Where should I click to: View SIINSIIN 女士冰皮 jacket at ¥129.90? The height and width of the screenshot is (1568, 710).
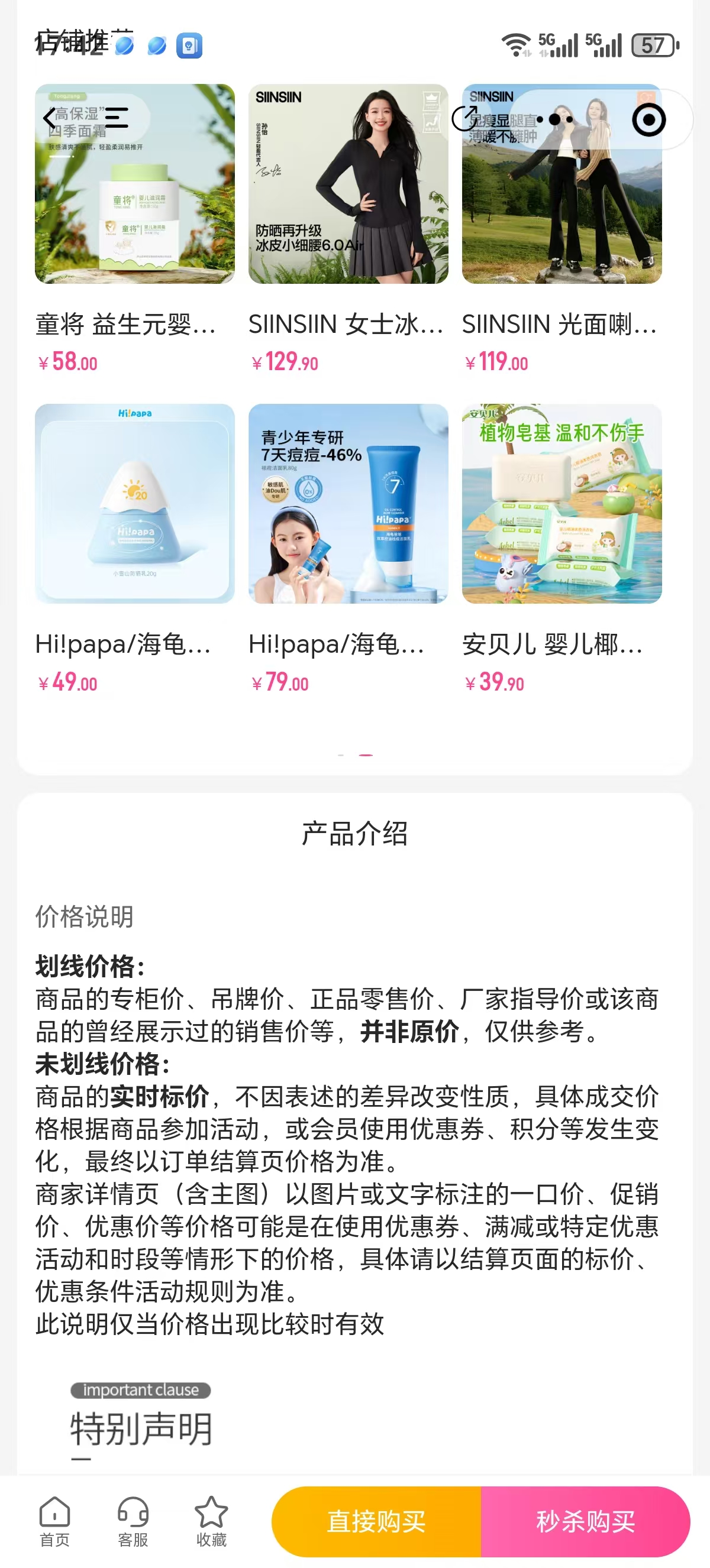(348, 228)
